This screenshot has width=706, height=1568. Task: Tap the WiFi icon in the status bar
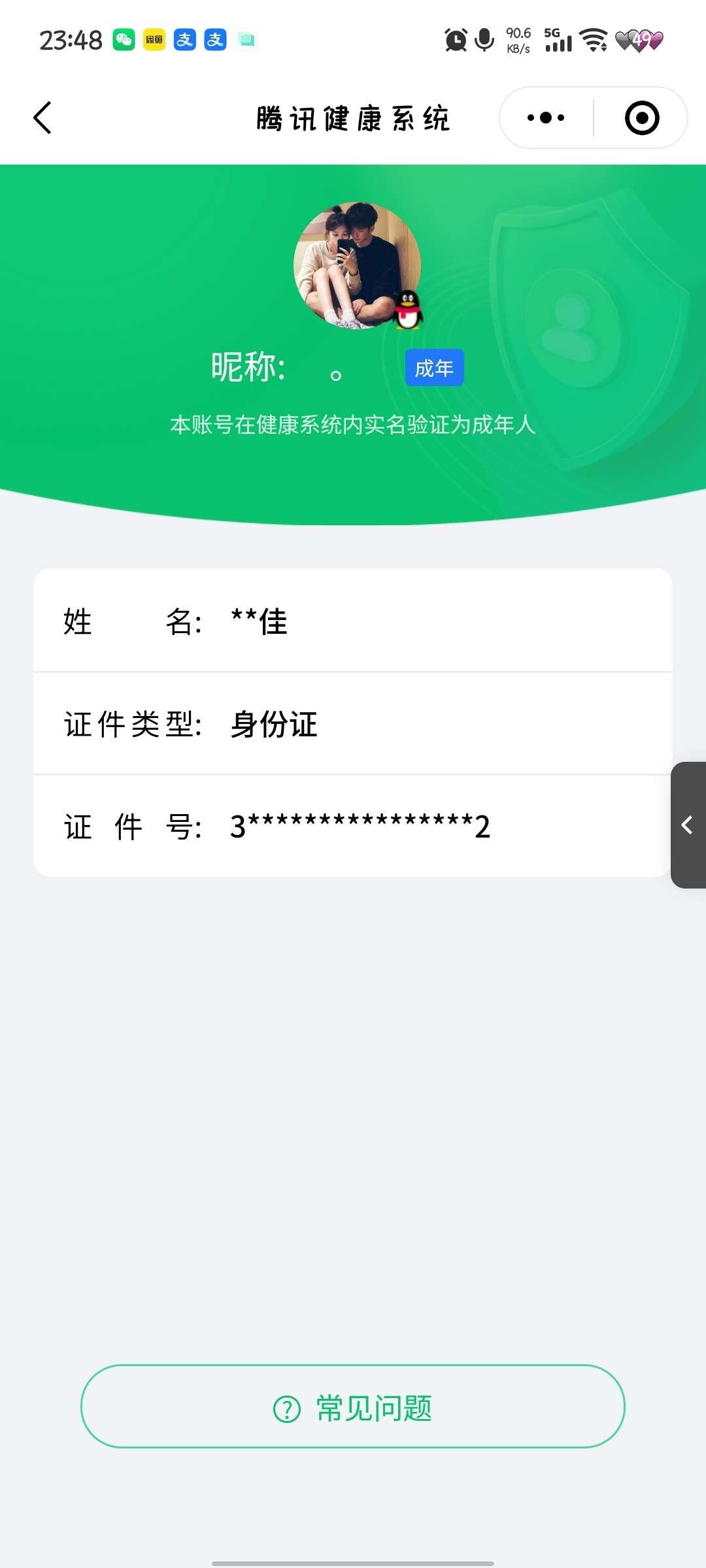[594, 41]
